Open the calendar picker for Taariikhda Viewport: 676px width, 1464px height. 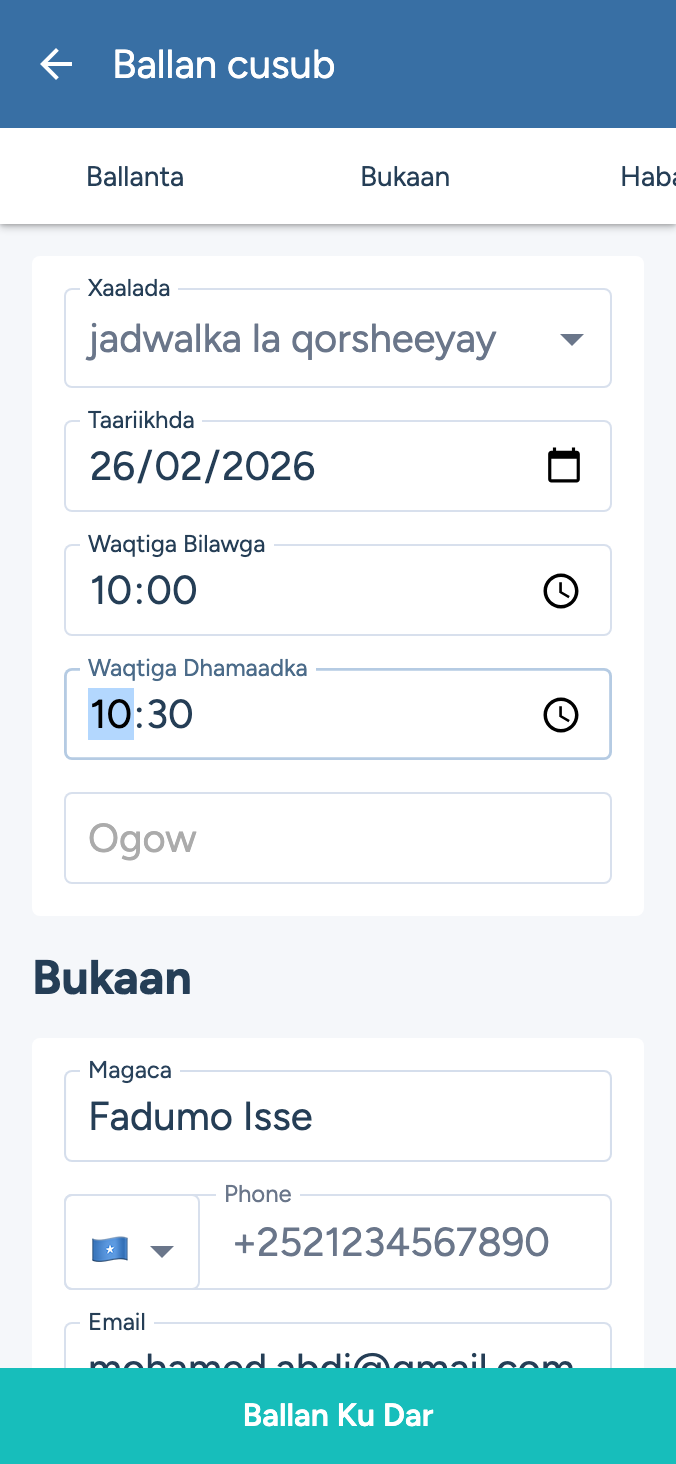click(564, 466)
